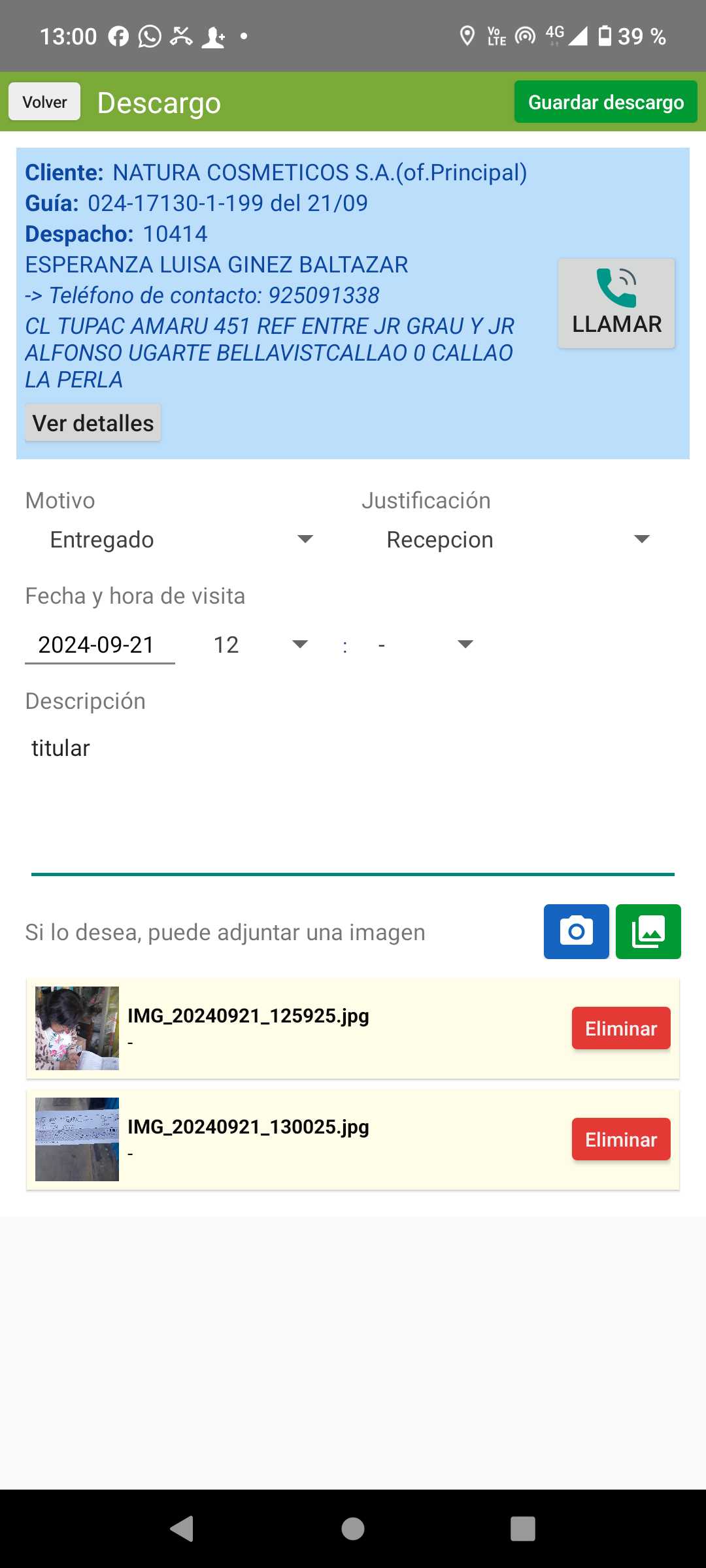This screenshot has height=1568, width=706.
Task: Take a photo with the camera icon
Action: 576,932
